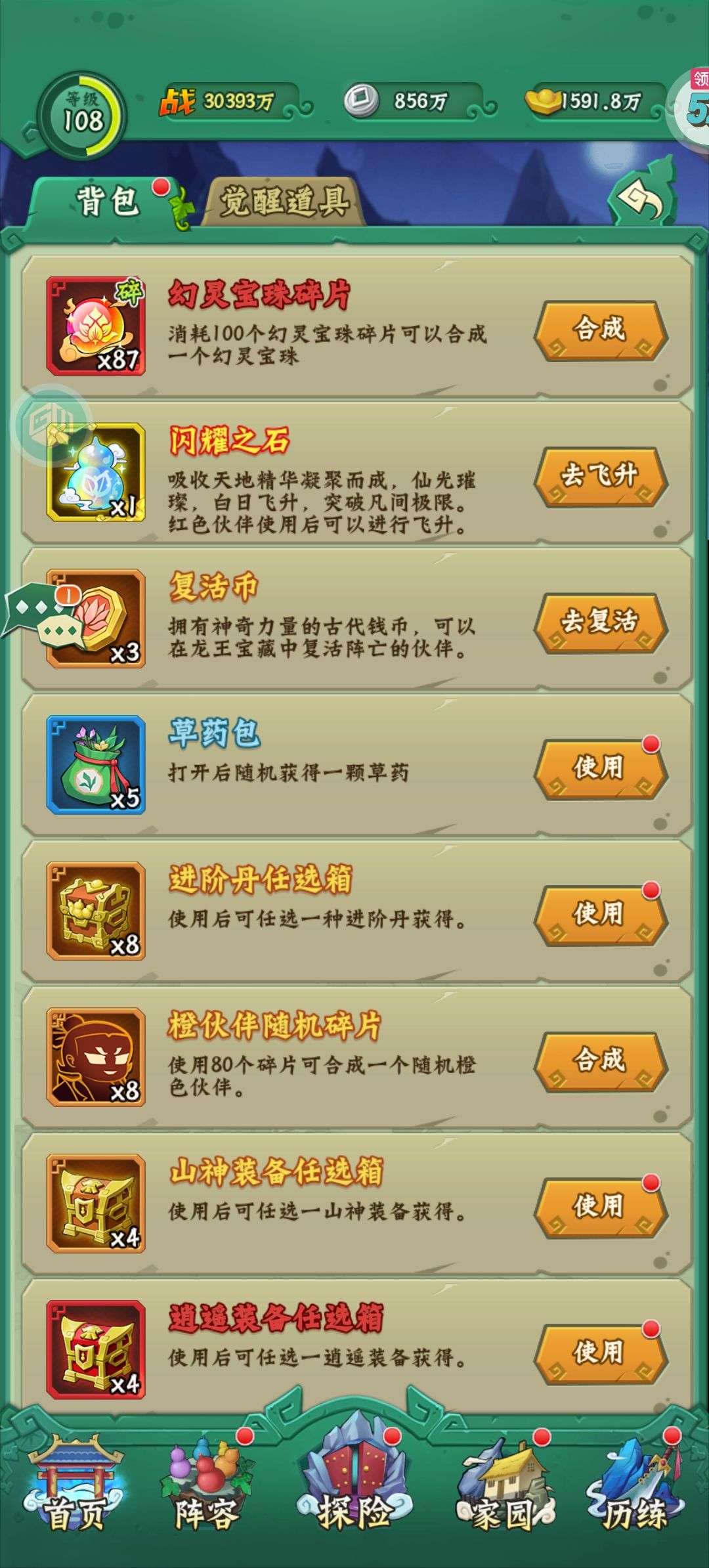Tap 合成 for 橙伙伴随机碎片
709x1568 pixels.
(600, 1062)
